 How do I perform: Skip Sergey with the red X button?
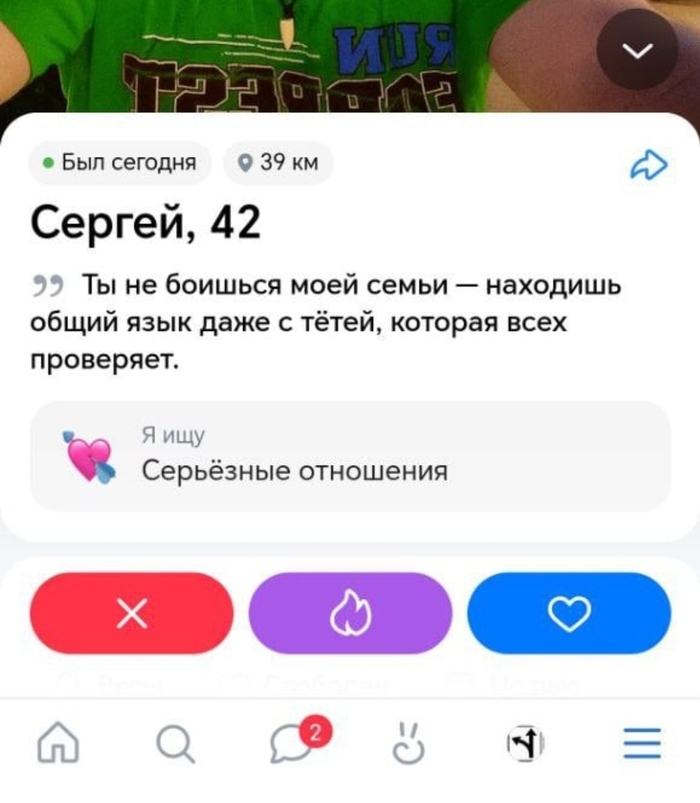[132, 613]
